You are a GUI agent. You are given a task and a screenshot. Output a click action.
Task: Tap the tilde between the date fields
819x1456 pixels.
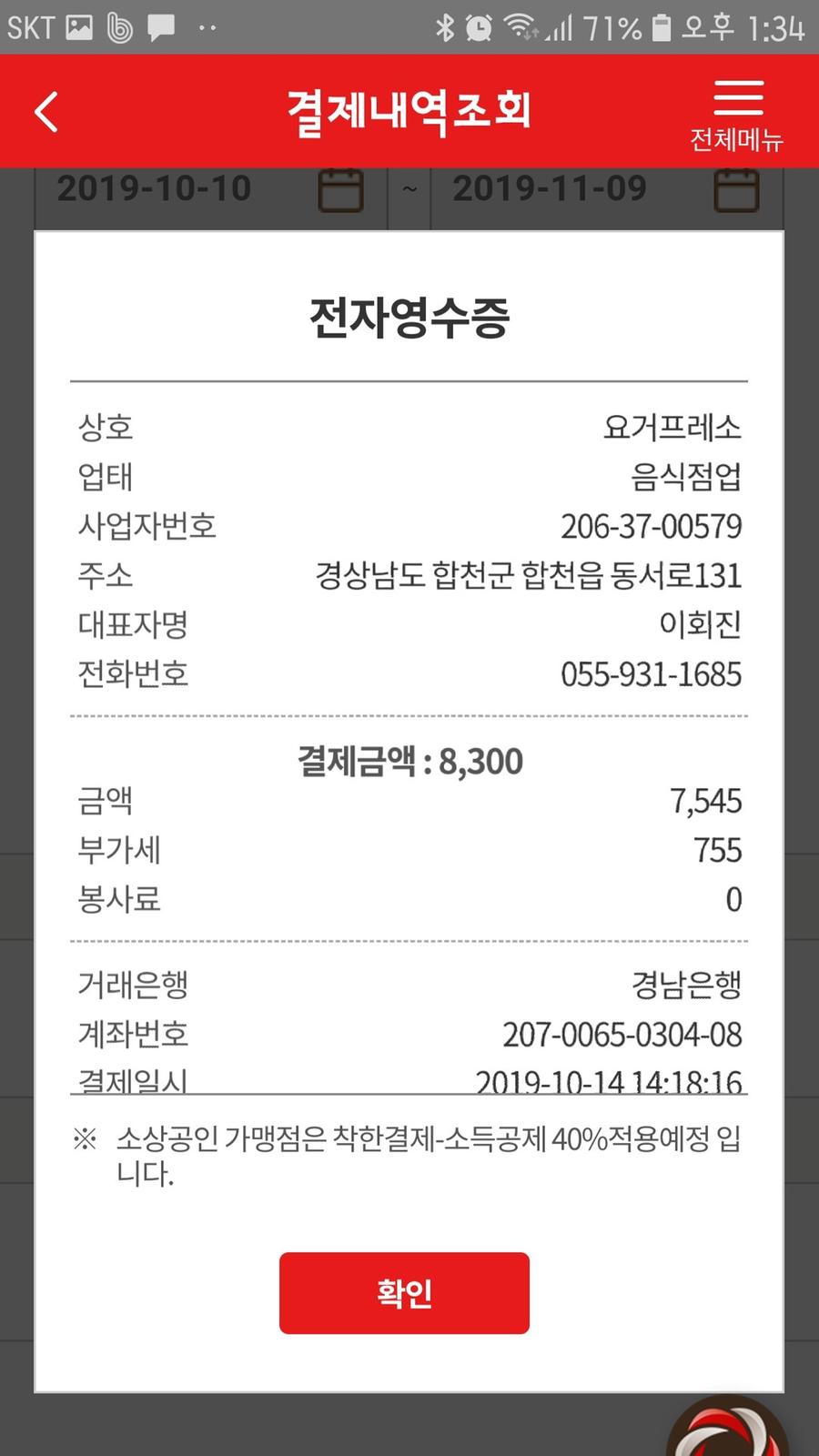click(410, 188)
